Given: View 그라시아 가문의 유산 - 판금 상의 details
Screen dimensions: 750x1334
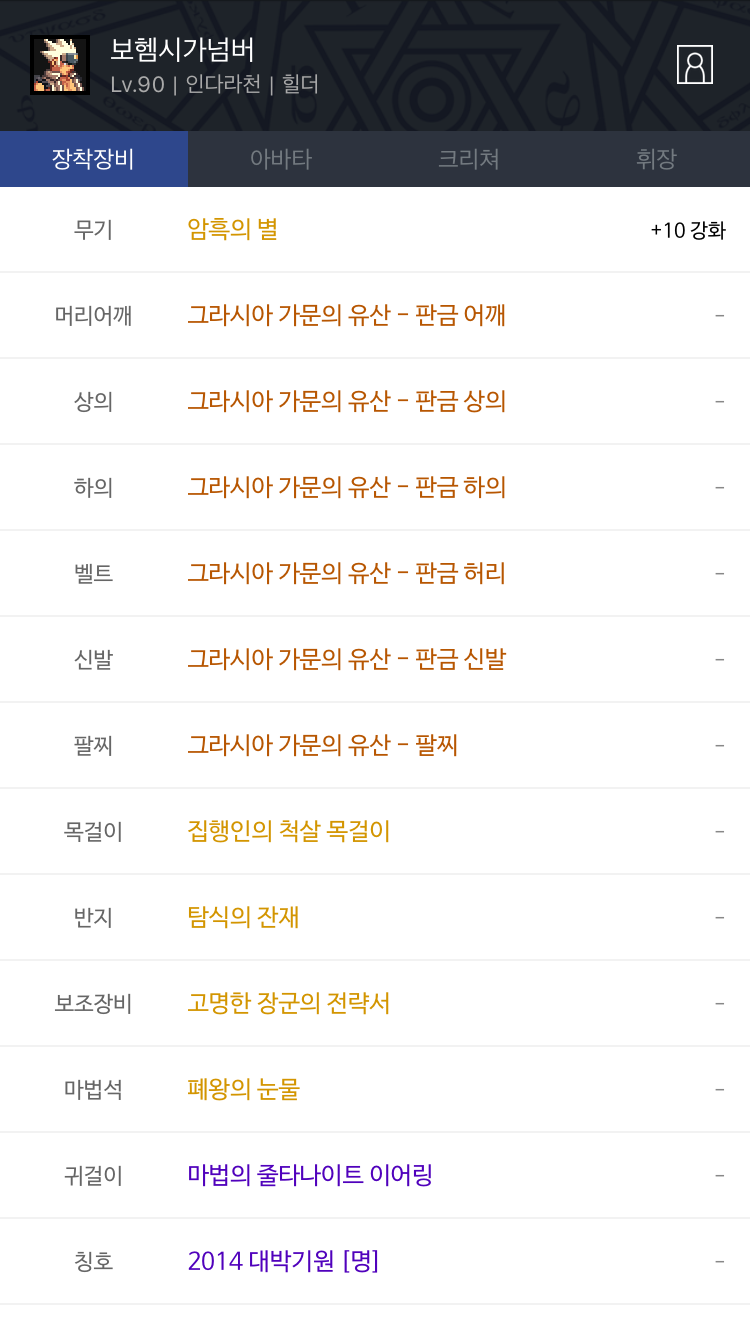Looking at the screenshot, I should tap(346, 402).
